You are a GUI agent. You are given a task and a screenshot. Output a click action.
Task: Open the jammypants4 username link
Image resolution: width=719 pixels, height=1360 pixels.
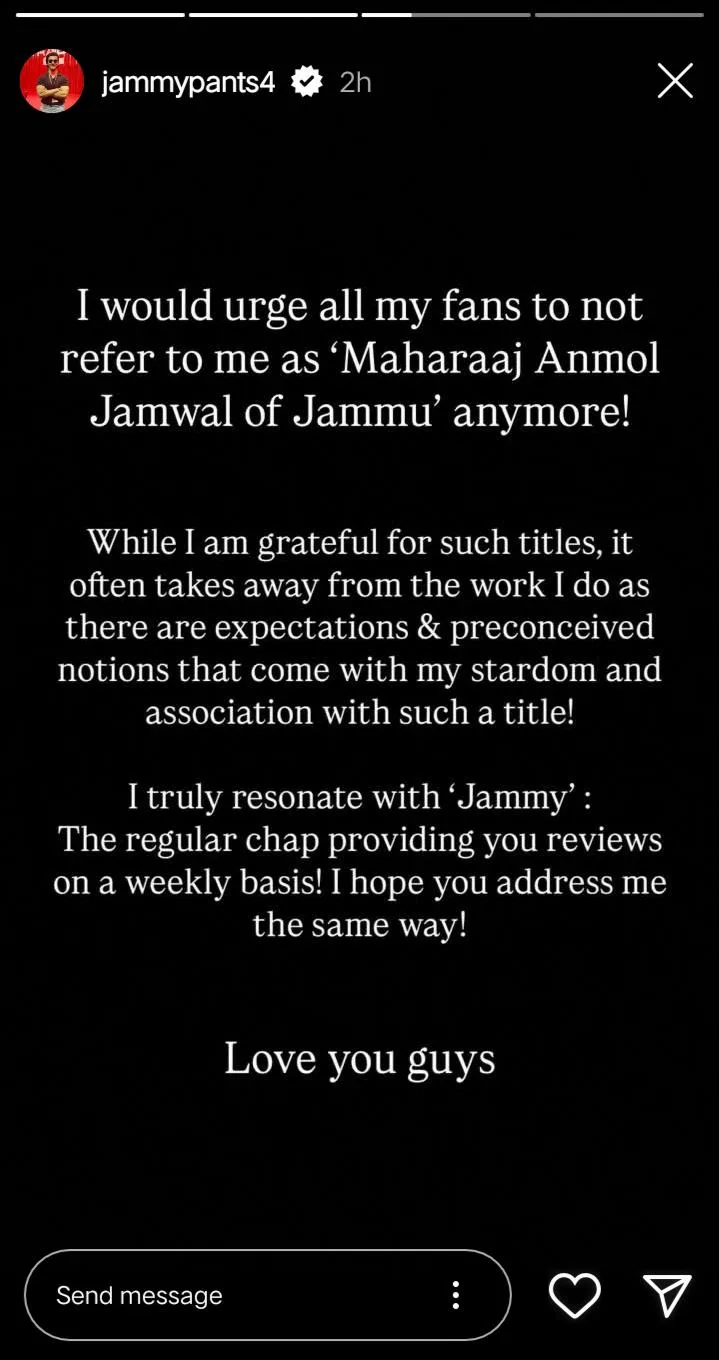point(188,82)
